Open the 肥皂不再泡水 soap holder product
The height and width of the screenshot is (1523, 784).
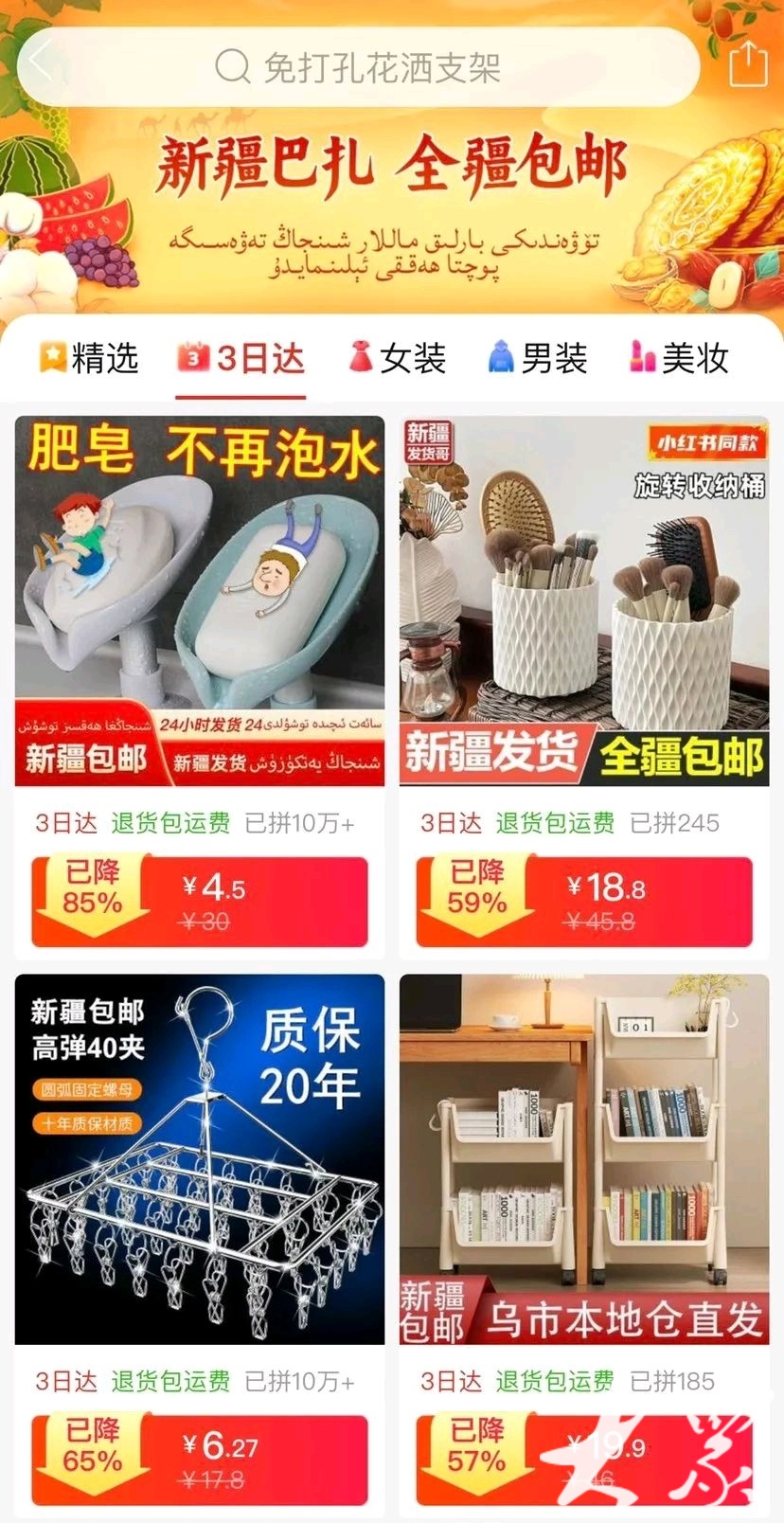(x=200, y=600)
